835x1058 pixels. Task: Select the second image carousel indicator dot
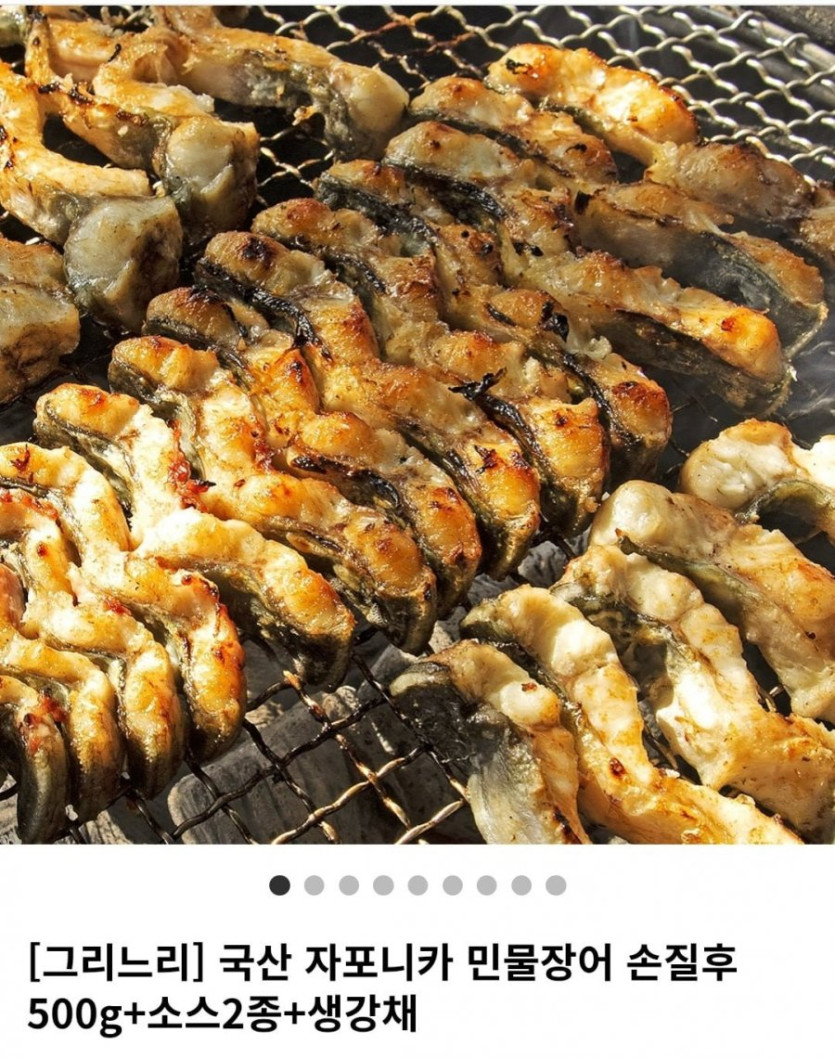click(314, 885)
